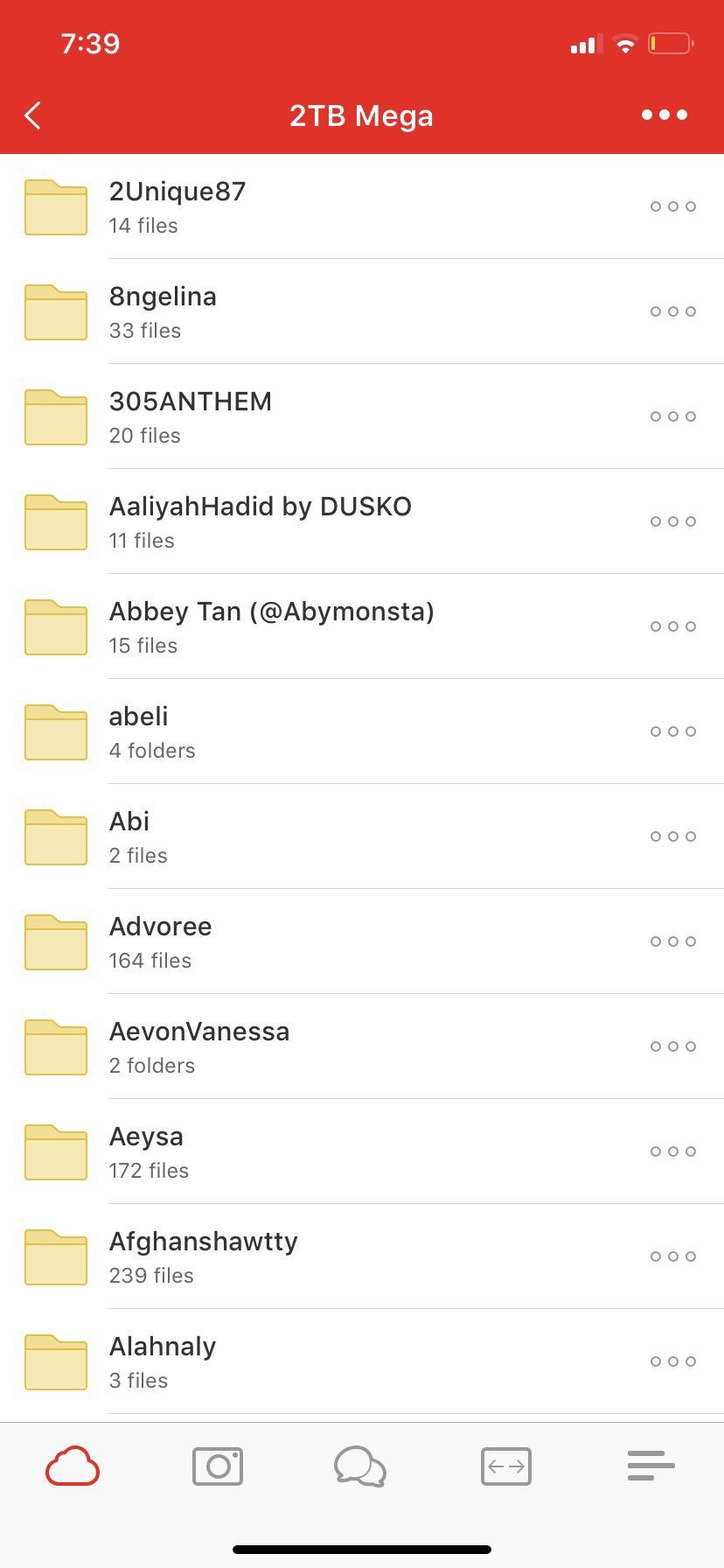Open options for Alahnaly folder
This screenshot has height=1568, width=724.
point(673,1361)
